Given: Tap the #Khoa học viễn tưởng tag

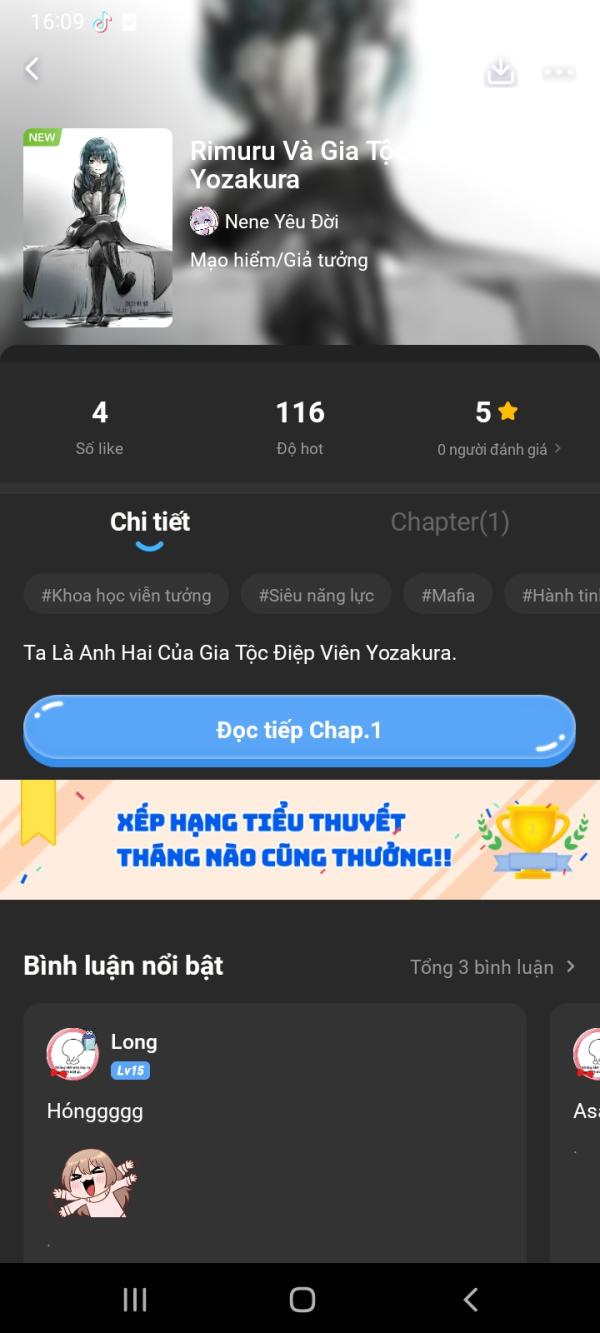Looking at the screenshot, I should pyautogui.click(x=126, y=595).
